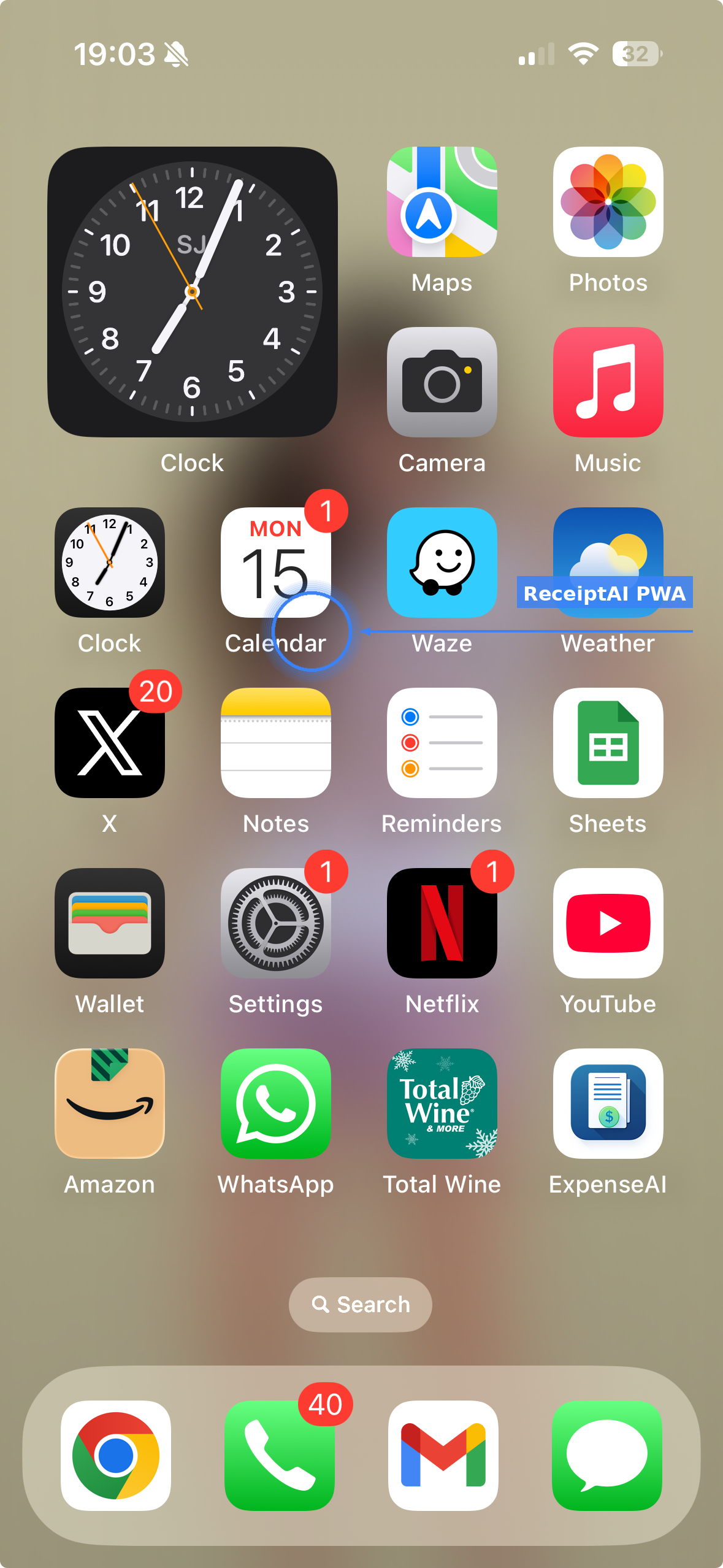
Task: Open the X app
Action: (110, 743)
